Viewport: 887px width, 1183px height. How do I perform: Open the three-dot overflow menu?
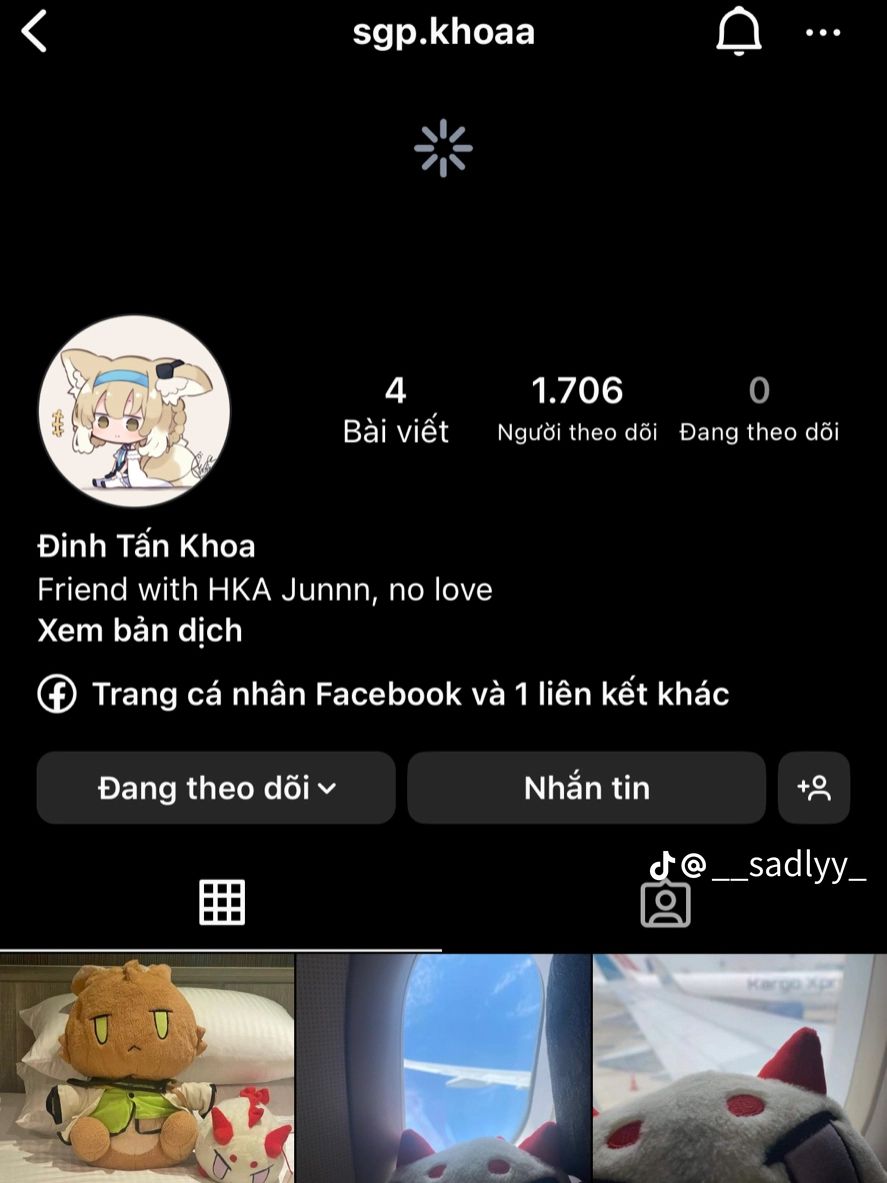point(823,33)
